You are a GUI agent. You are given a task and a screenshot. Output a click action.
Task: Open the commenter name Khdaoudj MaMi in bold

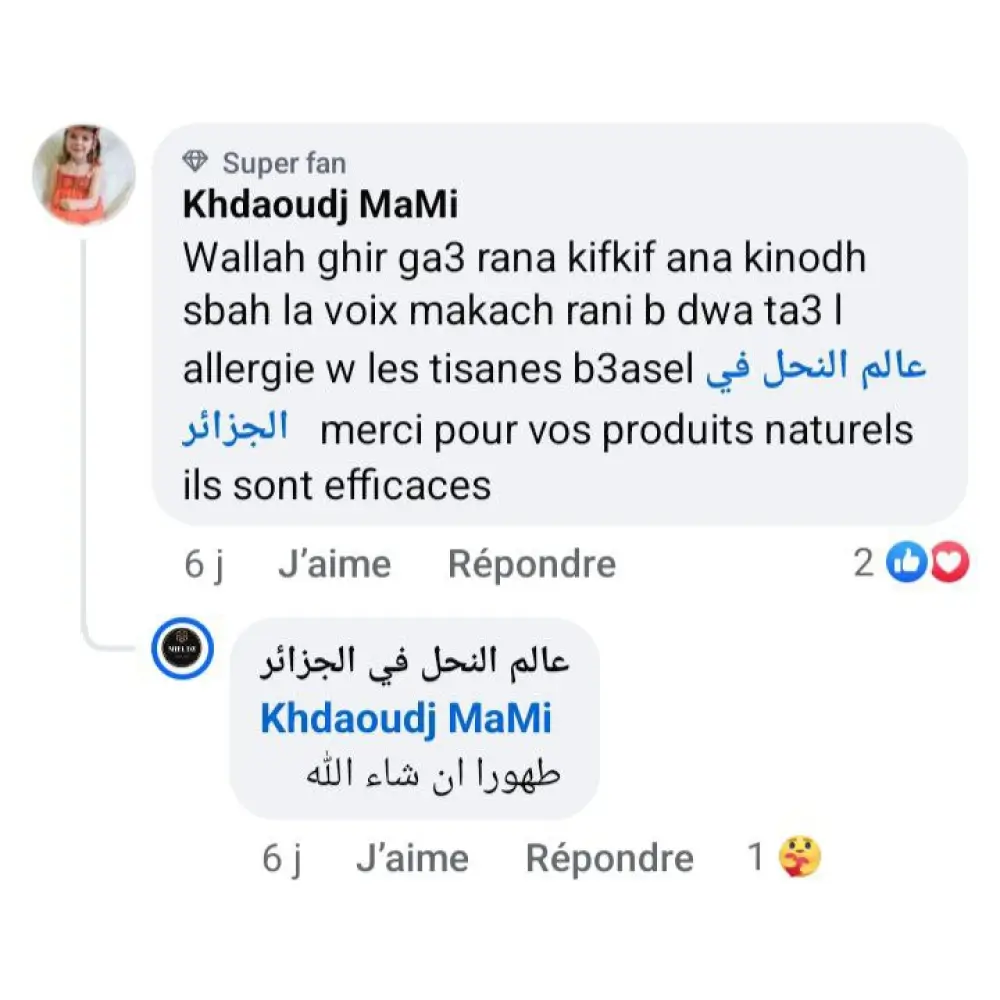pyautogui.click(x=320, y=205)
